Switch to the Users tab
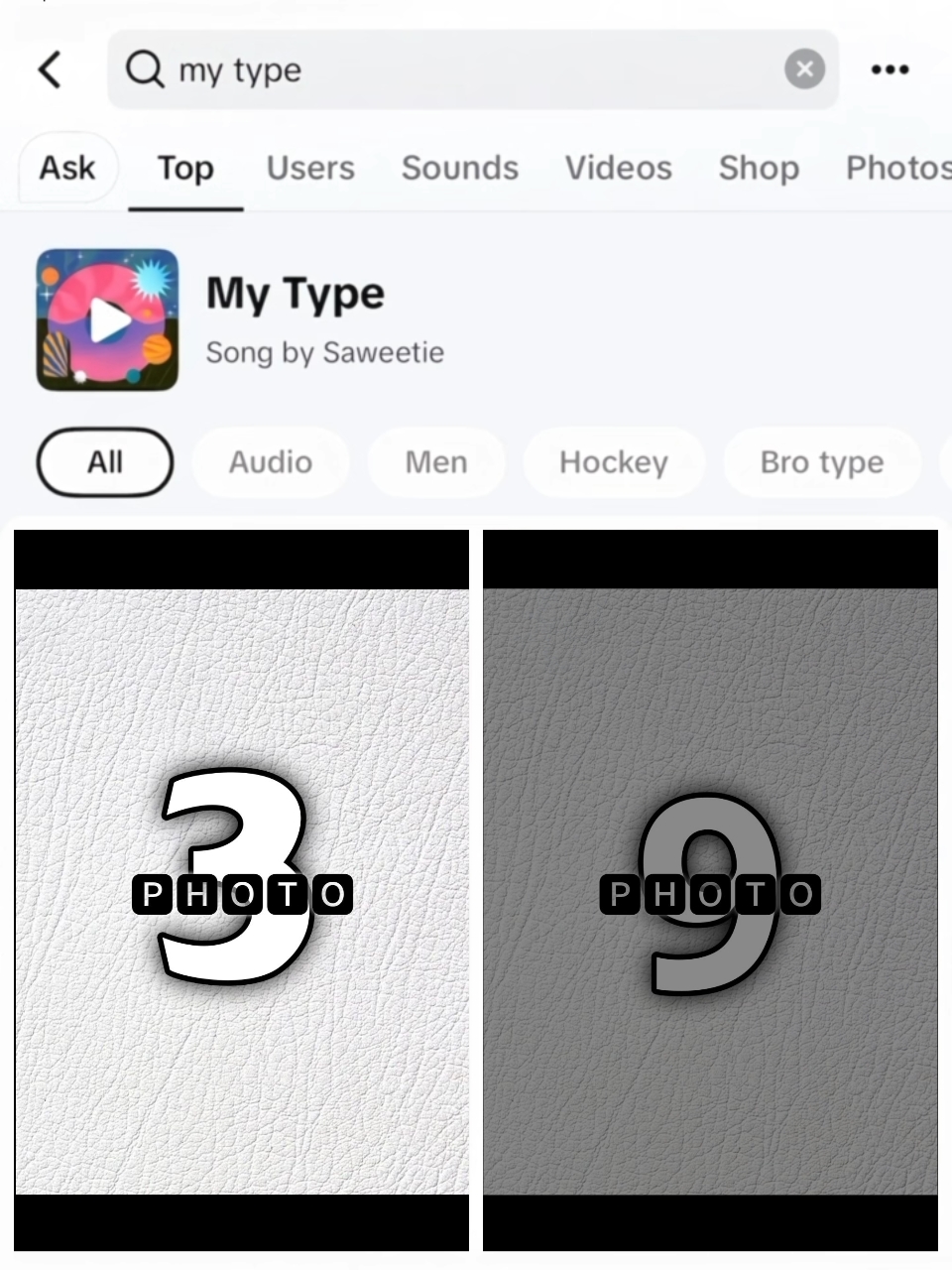 point(310,168)
